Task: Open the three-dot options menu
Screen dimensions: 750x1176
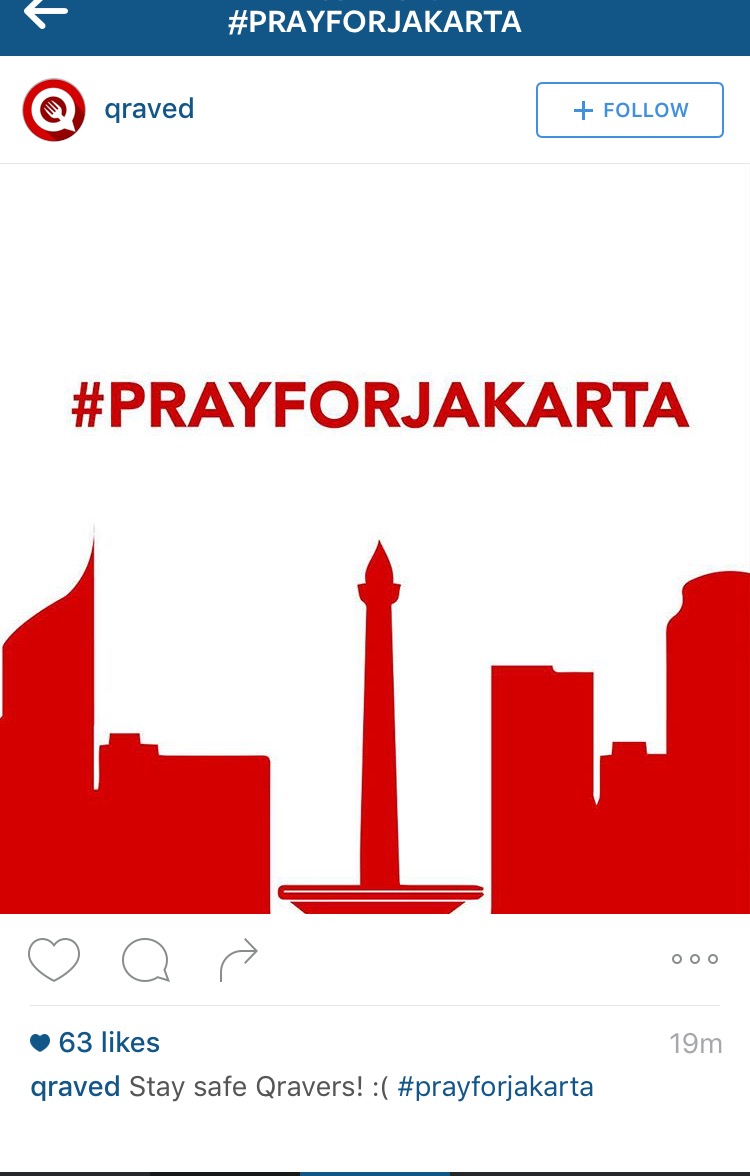Action: (x=694, y=959)
